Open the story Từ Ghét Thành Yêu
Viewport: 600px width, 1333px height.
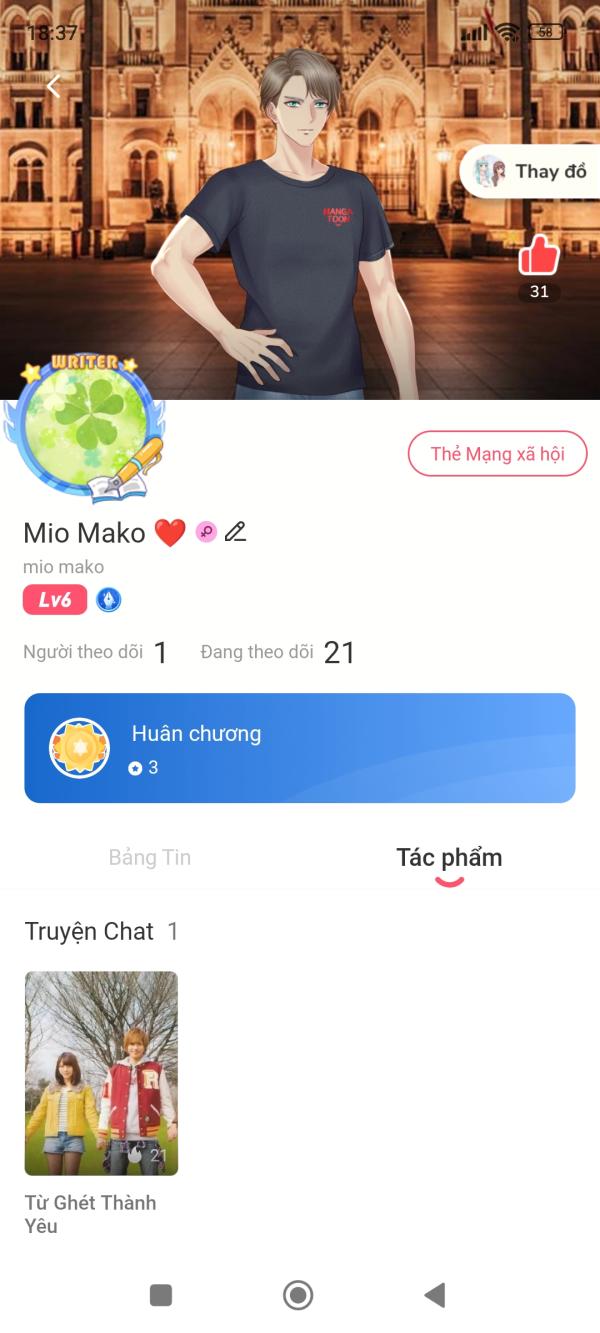(x=101, y=1073)
